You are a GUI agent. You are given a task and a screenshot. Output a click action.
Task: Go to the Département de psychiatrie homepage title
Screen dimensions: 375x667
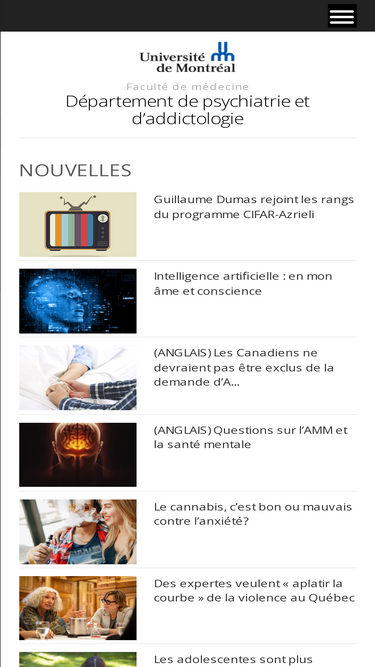(188, 110)
